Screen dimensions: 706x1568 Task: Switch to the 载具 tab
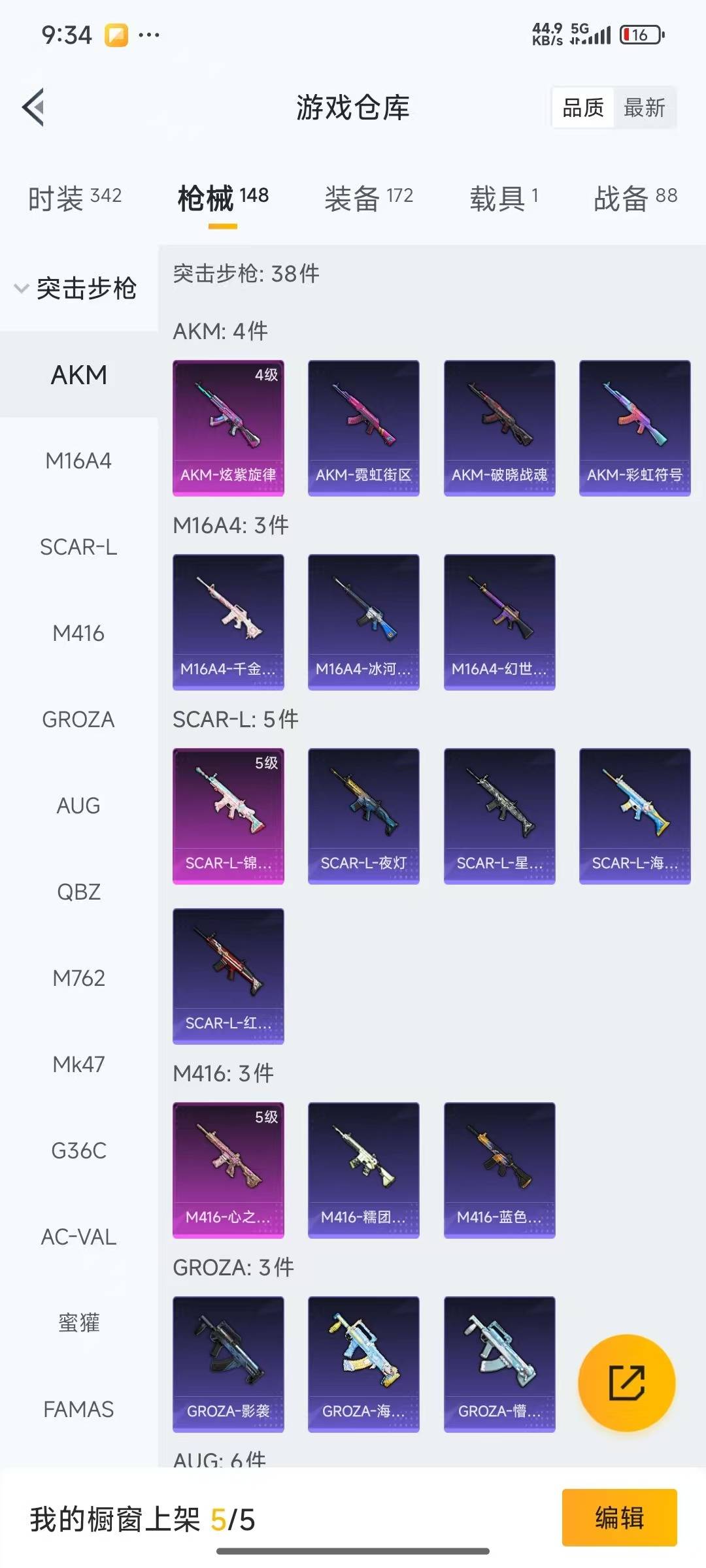[503, 197]
